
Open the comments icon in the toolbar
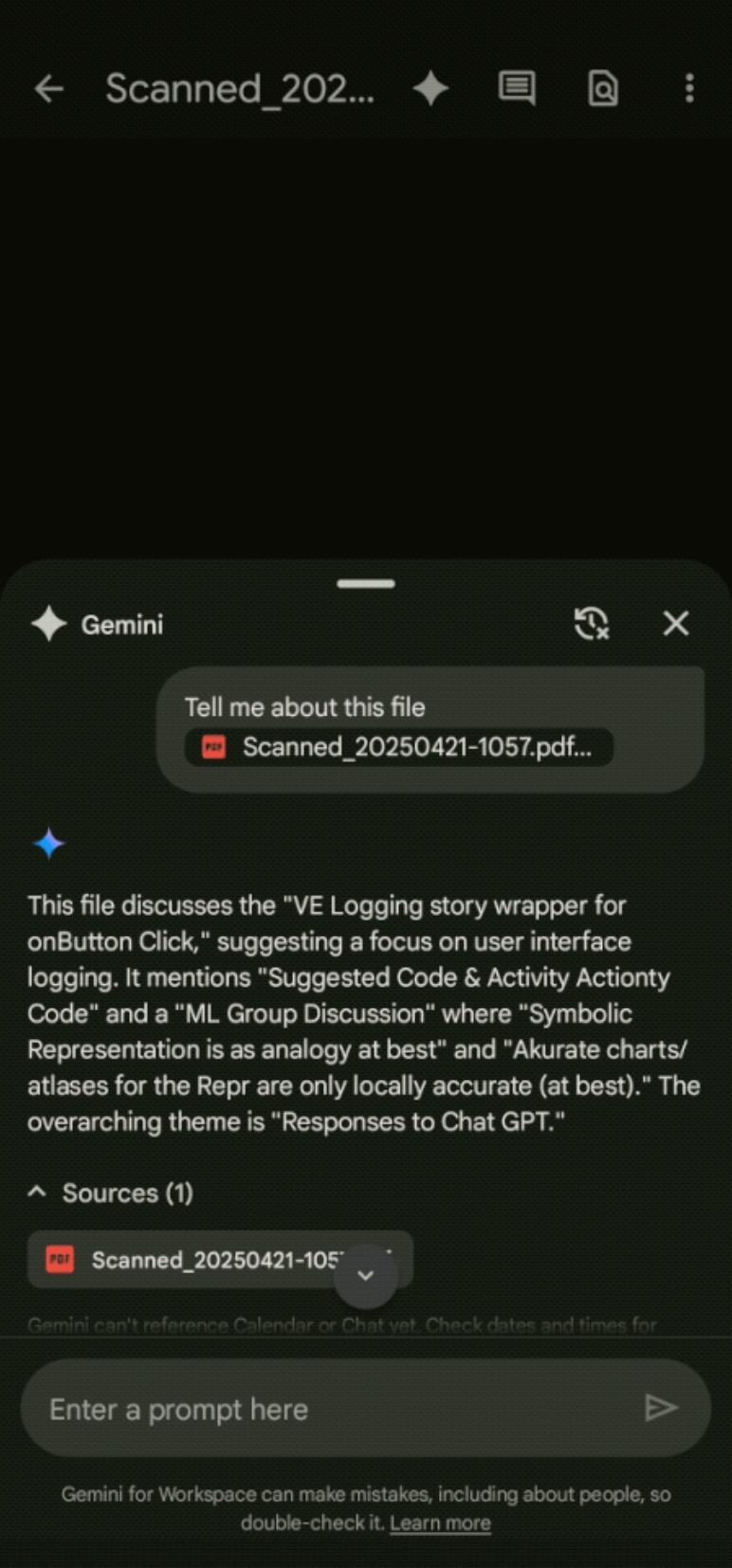(517, 89)
